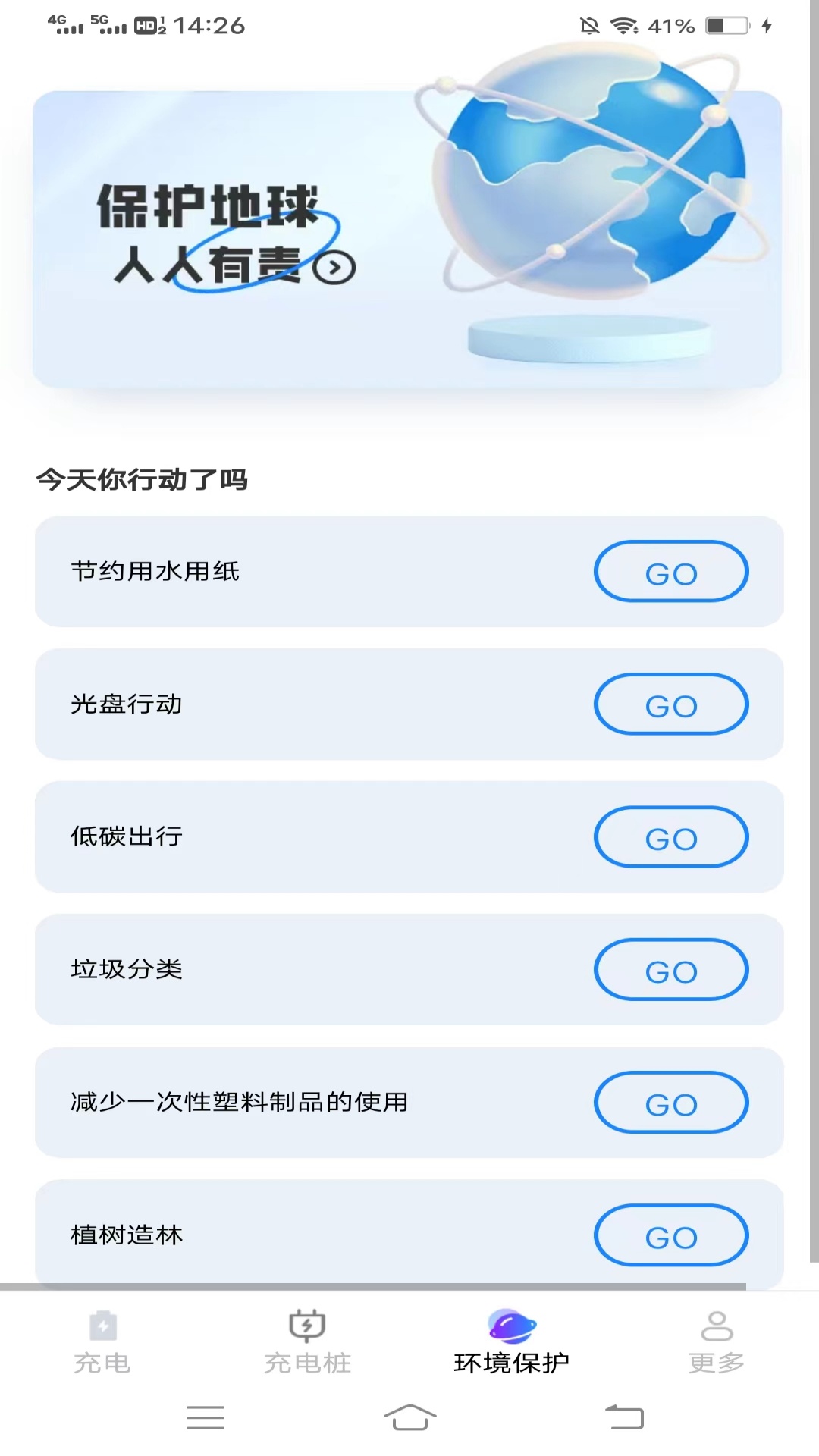The image size is (819, 1456).
Task: Open the 更多 tab
Action: point(717,1343)
